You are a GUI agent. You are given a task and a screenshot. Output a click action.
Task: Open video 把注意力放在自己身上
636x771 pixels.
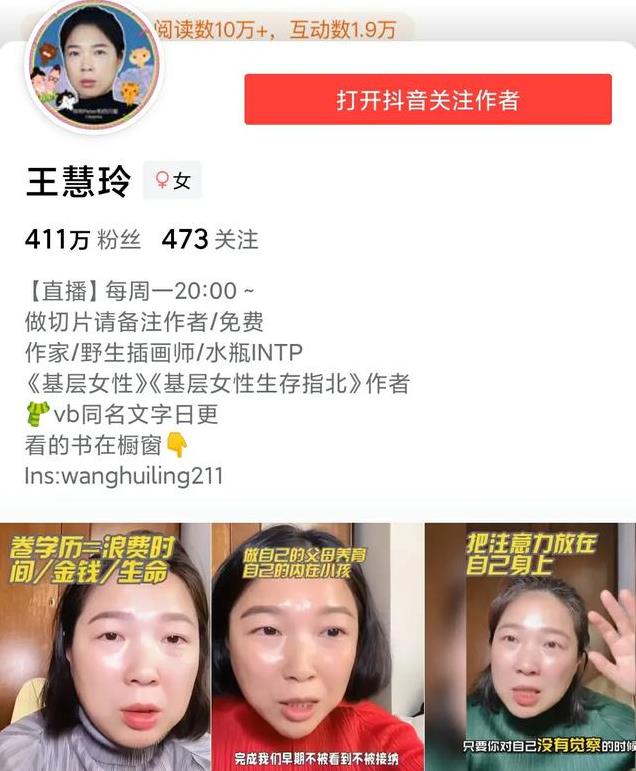pyautogui.click(x=531, y=647)
